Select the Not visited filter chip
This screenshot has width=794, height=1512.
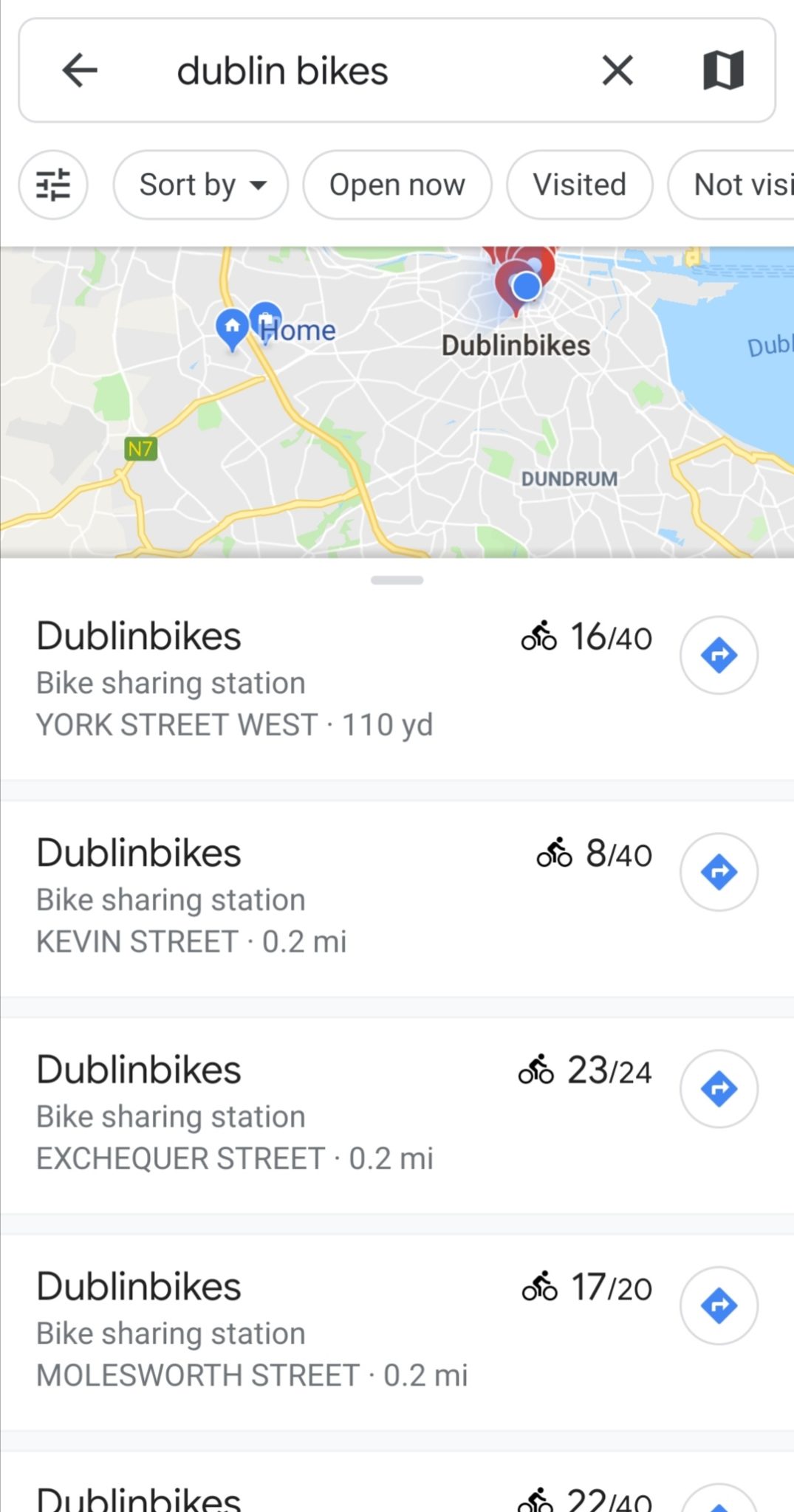click(x=731, y=185)
